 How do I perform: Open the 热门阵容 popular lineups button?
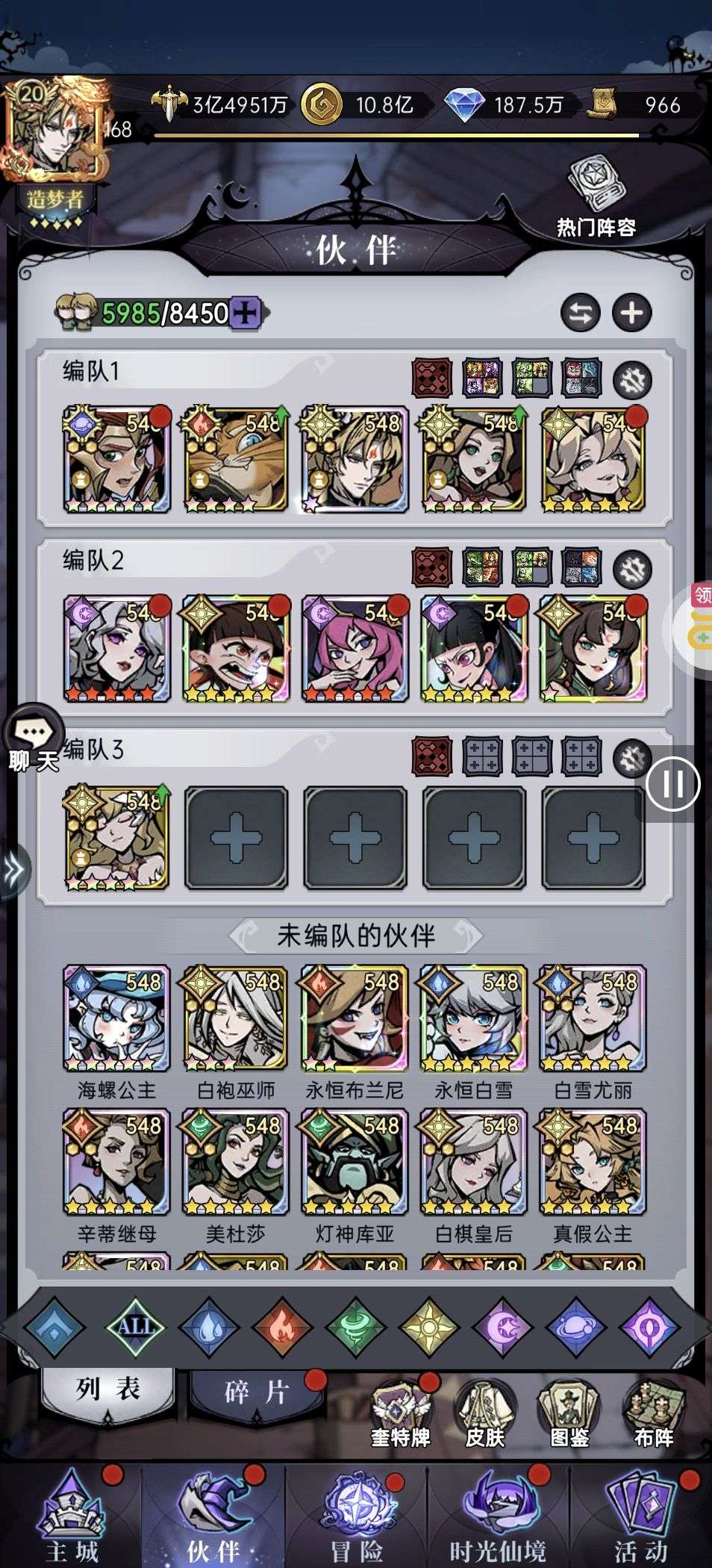596,196
